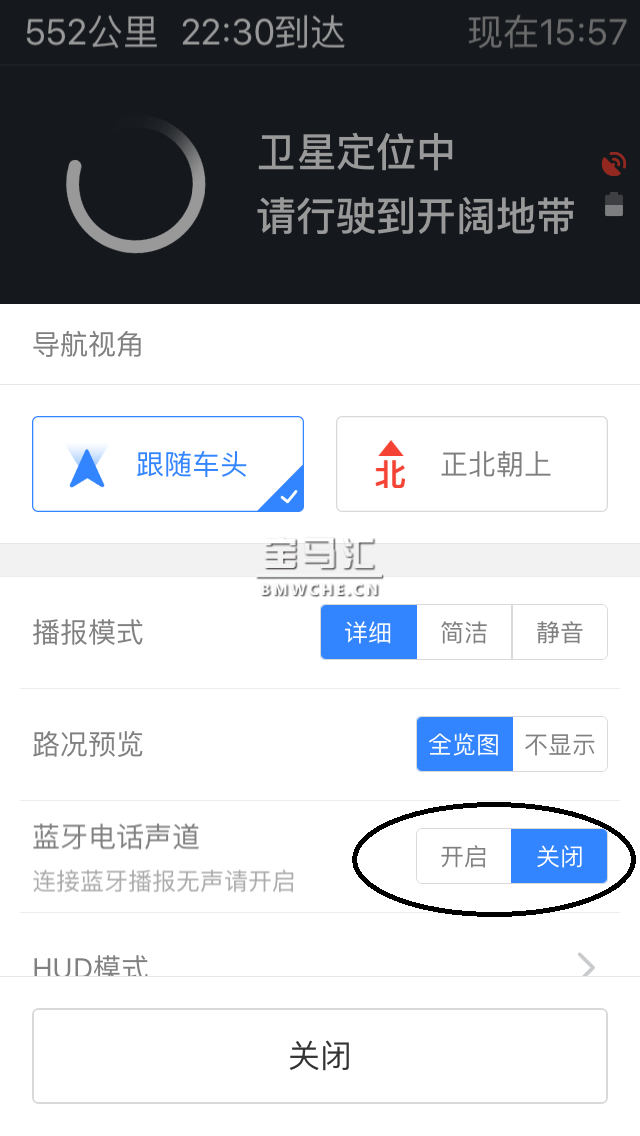Choose 不显示 for 路况预览
640x1136 pixels.
[x=559, y=744]
